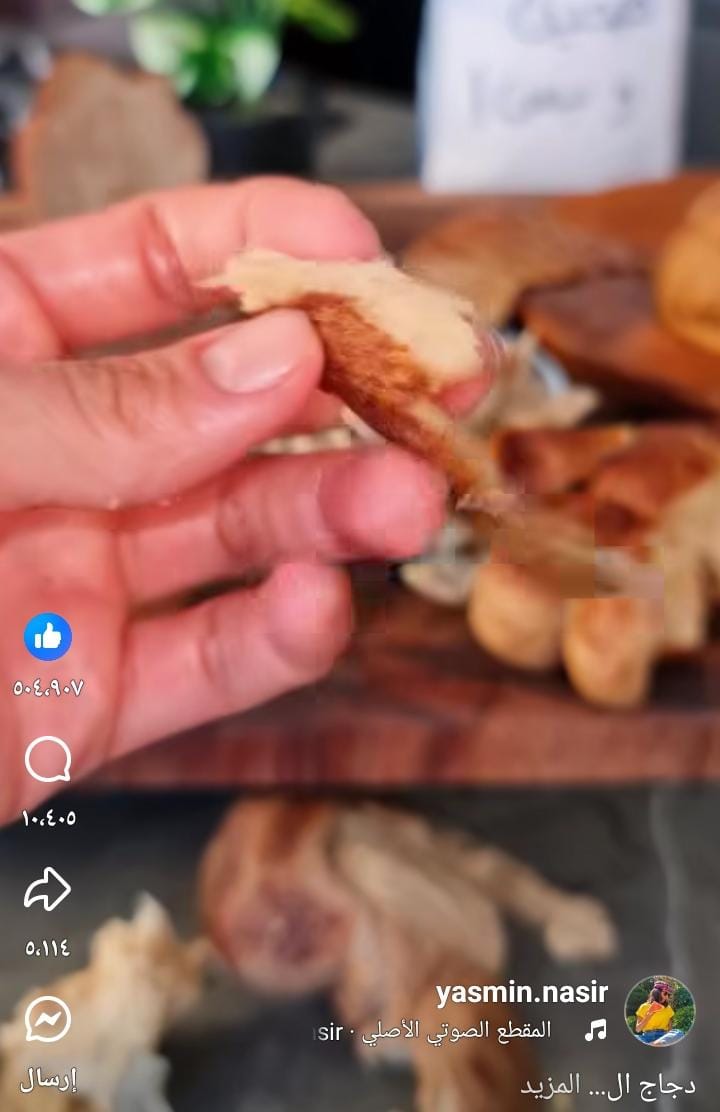Share this reel

48,889
